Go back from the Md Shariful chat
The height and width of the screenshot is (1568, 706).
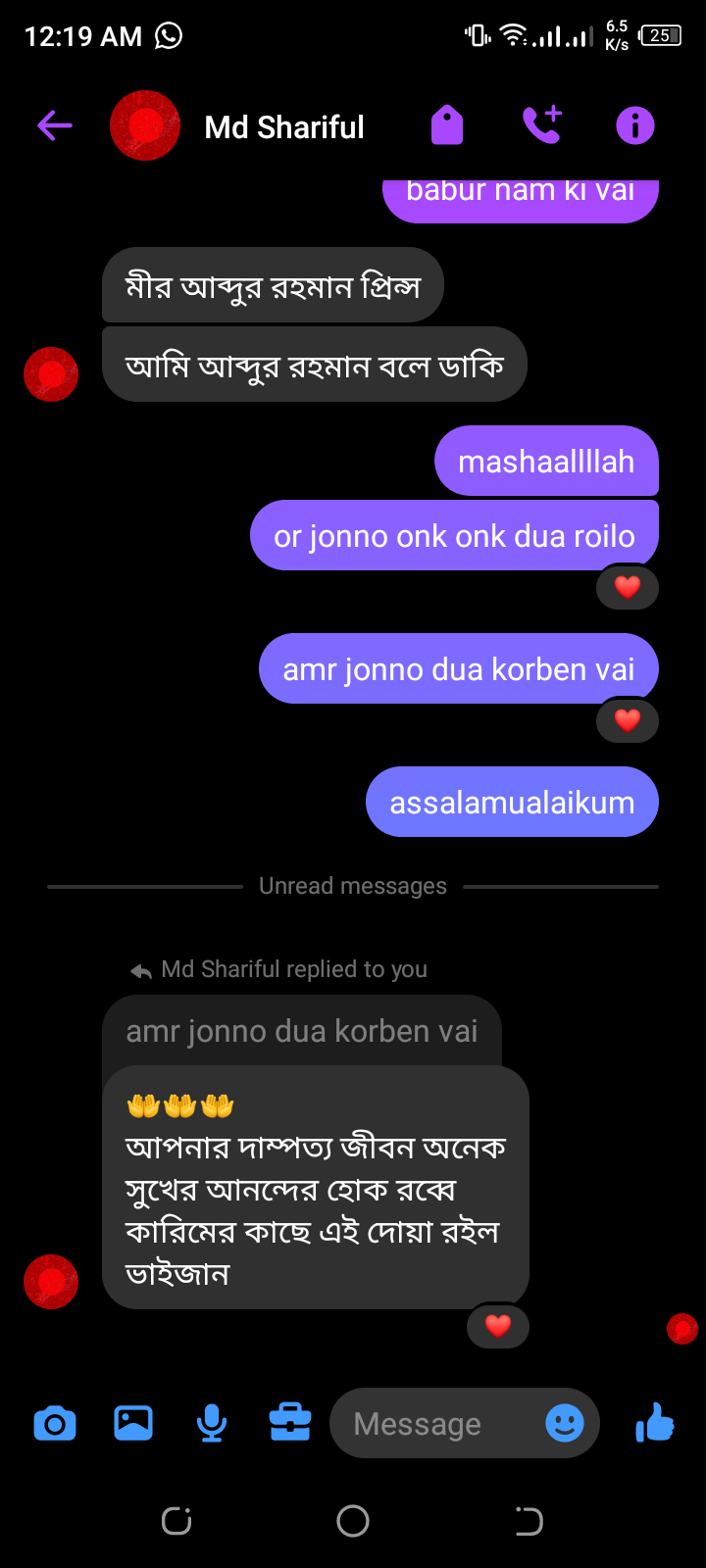click(55, 125)
